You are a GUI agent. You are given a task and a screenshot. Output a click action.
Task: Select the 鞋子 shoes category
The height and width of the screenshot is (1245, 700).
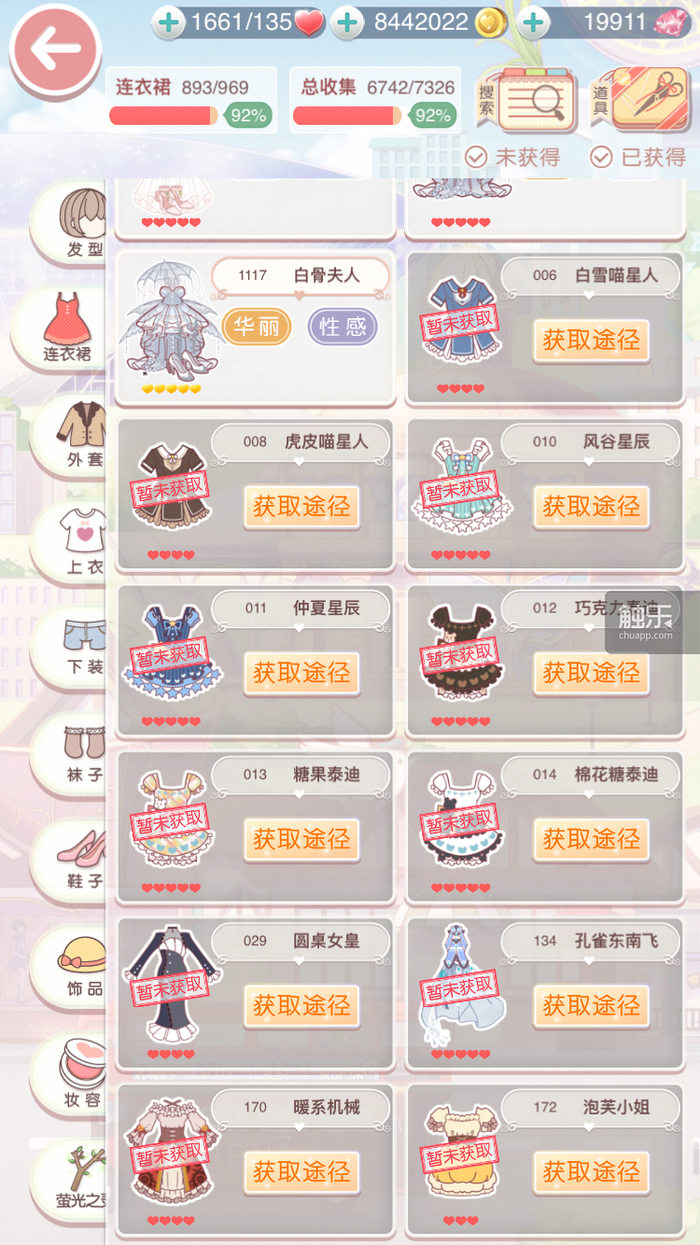point(82,858)
